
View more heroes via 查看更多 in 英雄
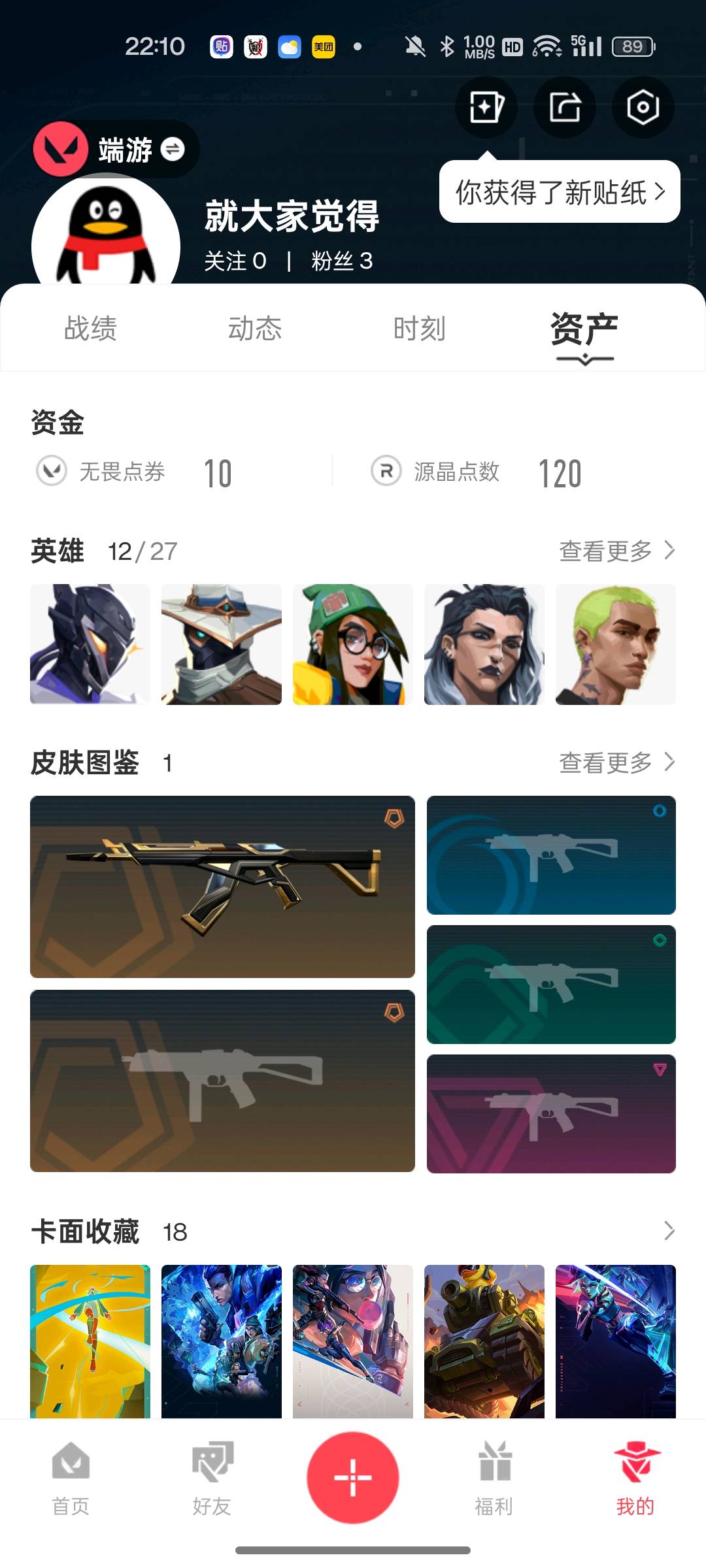pos(617,551)
